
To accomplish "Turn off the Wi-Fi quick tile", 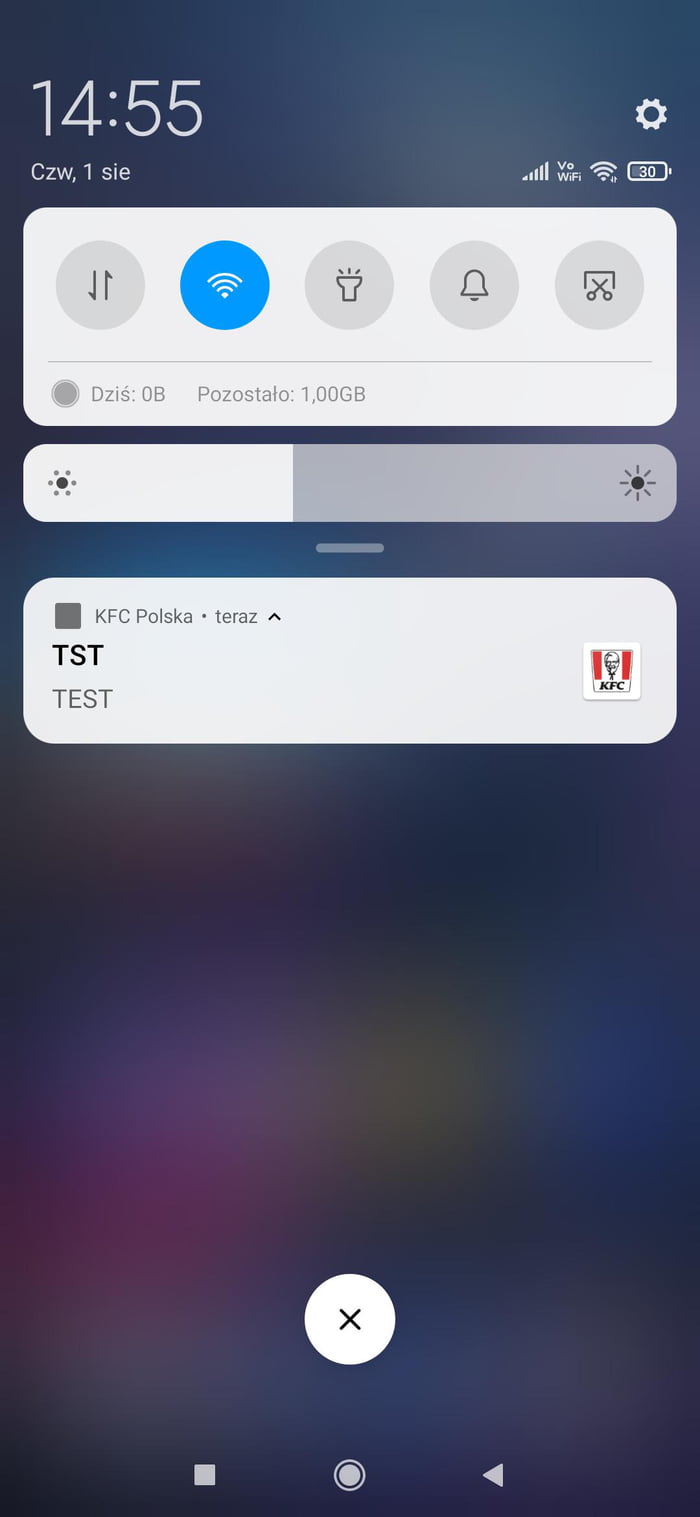I will point(224,286).
